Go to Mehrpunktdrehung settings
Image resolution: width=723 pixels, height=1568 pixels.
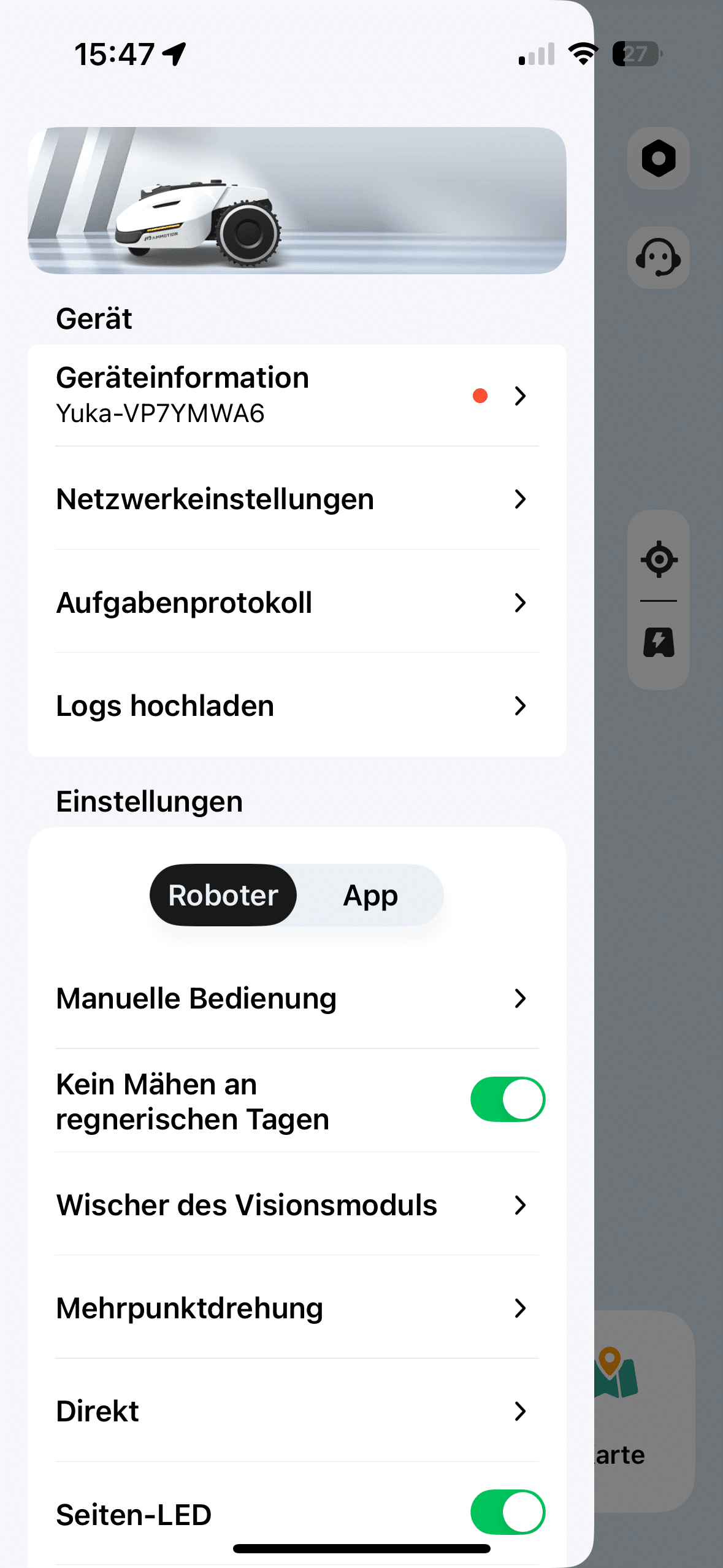297,1308
